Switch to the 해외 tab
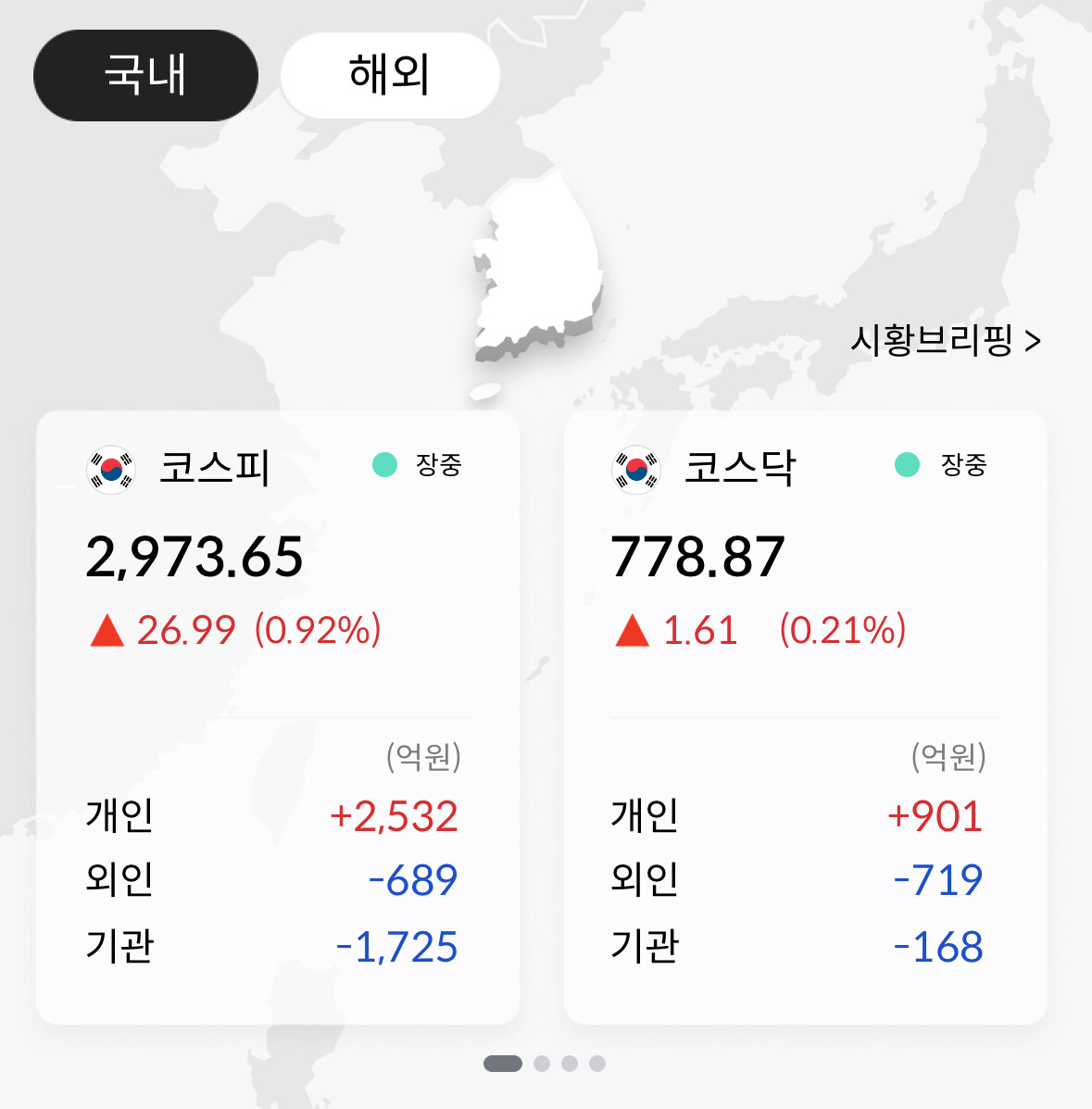The image size is (1092, 1109). [390, 75]
